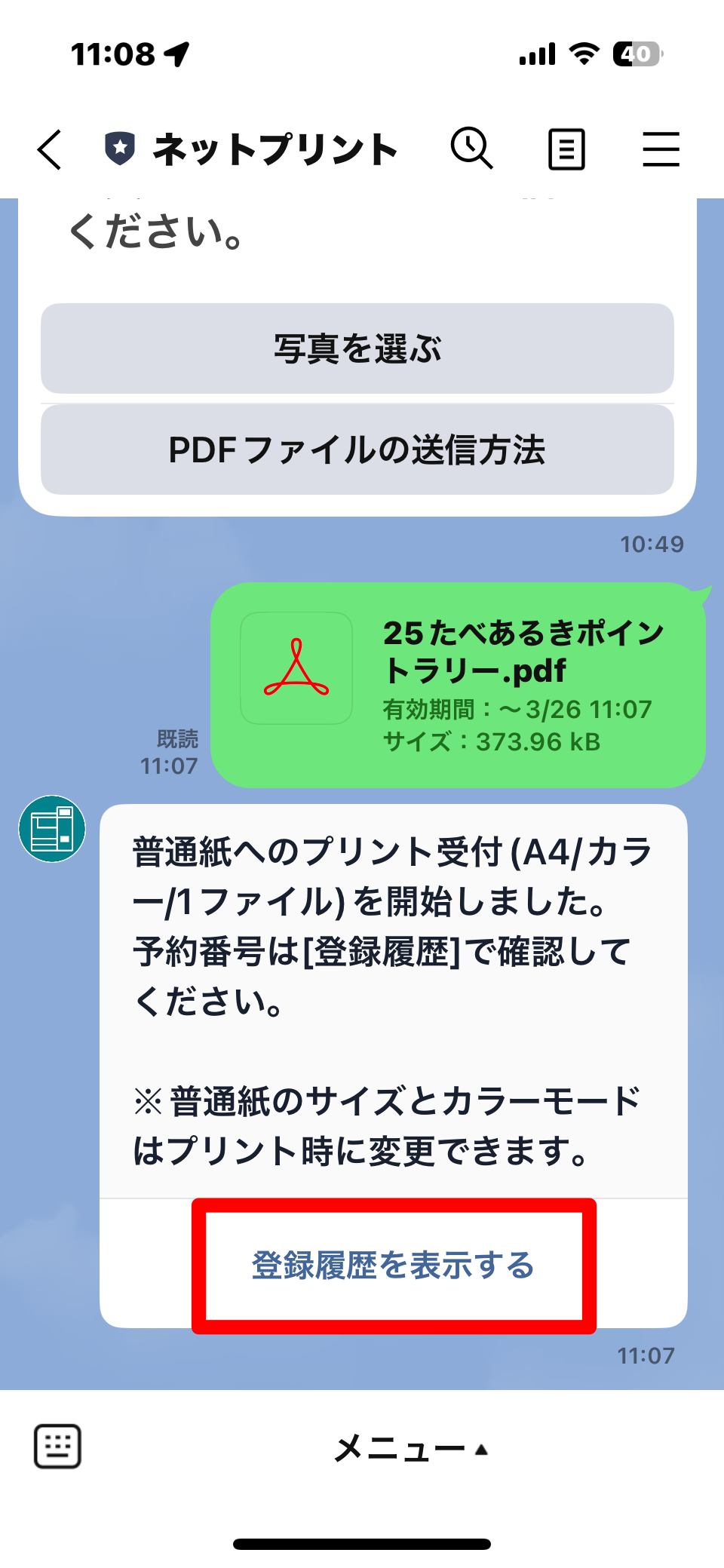Open the hamburger chat menu
The image size is (724, 1568).
click(661, 149)
